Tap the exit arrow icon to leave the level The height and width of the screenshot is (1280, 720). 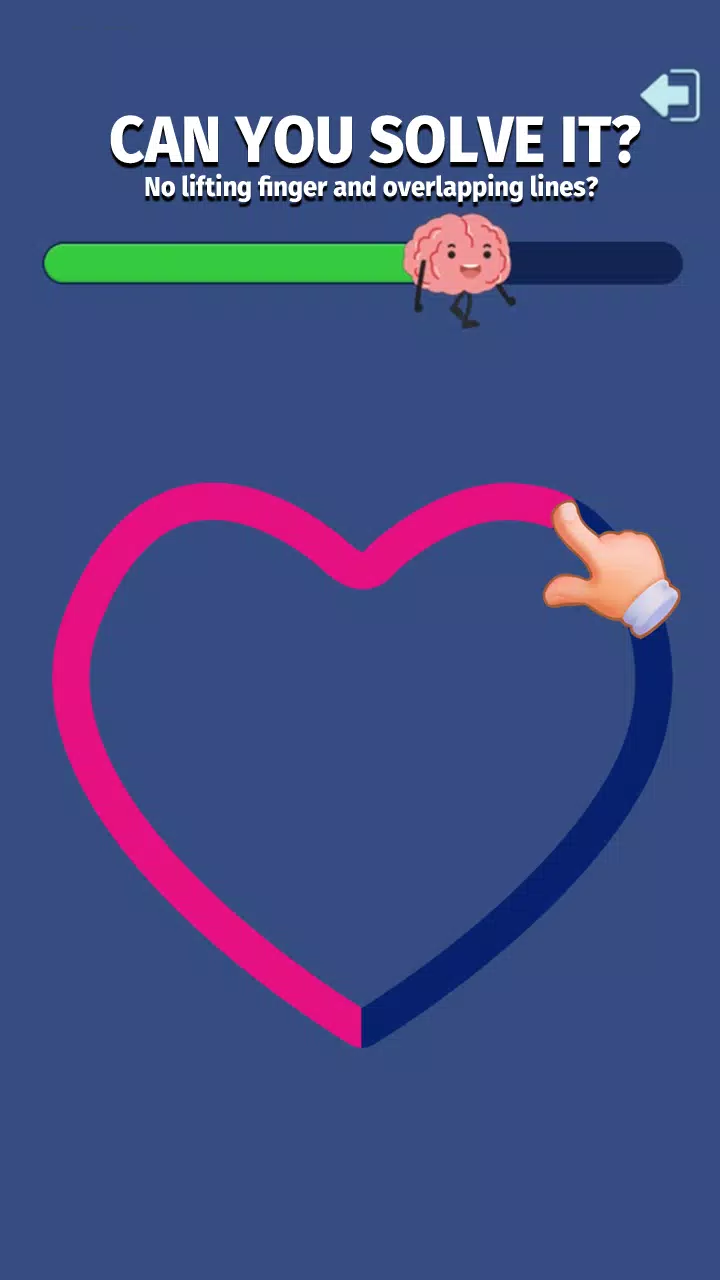coord(670,95)
